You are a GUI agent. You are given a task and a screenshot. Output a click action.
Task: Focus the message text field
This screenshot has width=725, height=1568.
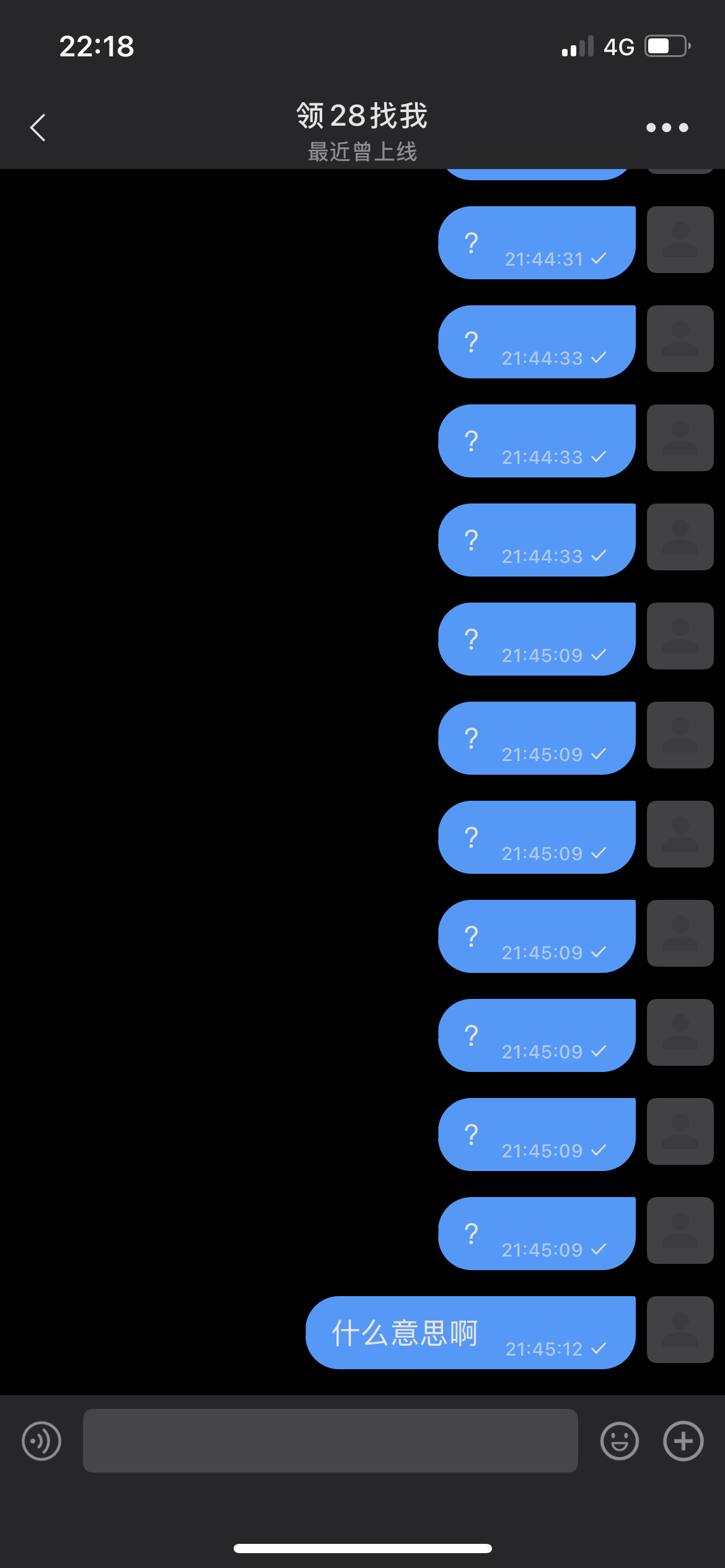pos(330,1441)
